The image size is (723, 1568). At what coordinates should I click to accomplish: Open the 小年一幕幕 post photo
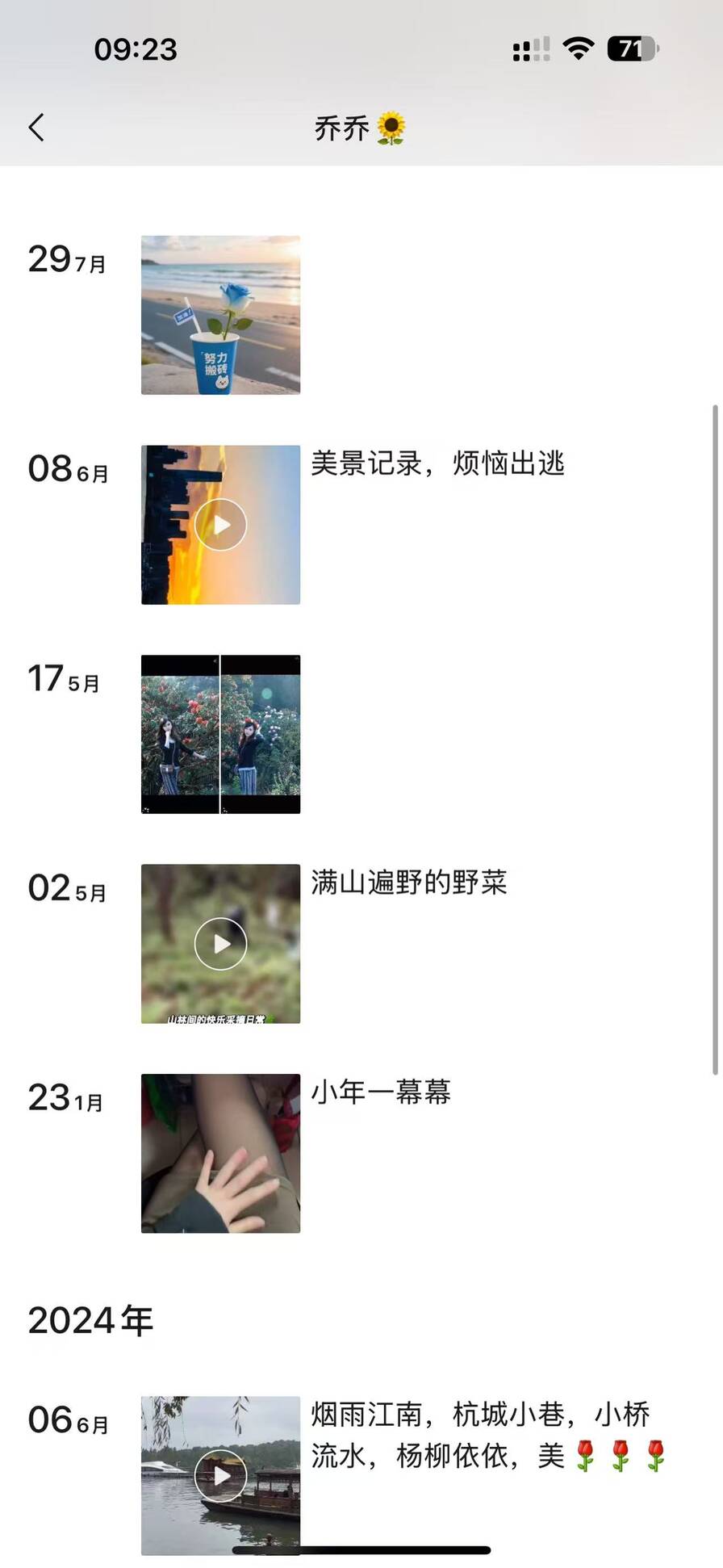[220, 1153]
